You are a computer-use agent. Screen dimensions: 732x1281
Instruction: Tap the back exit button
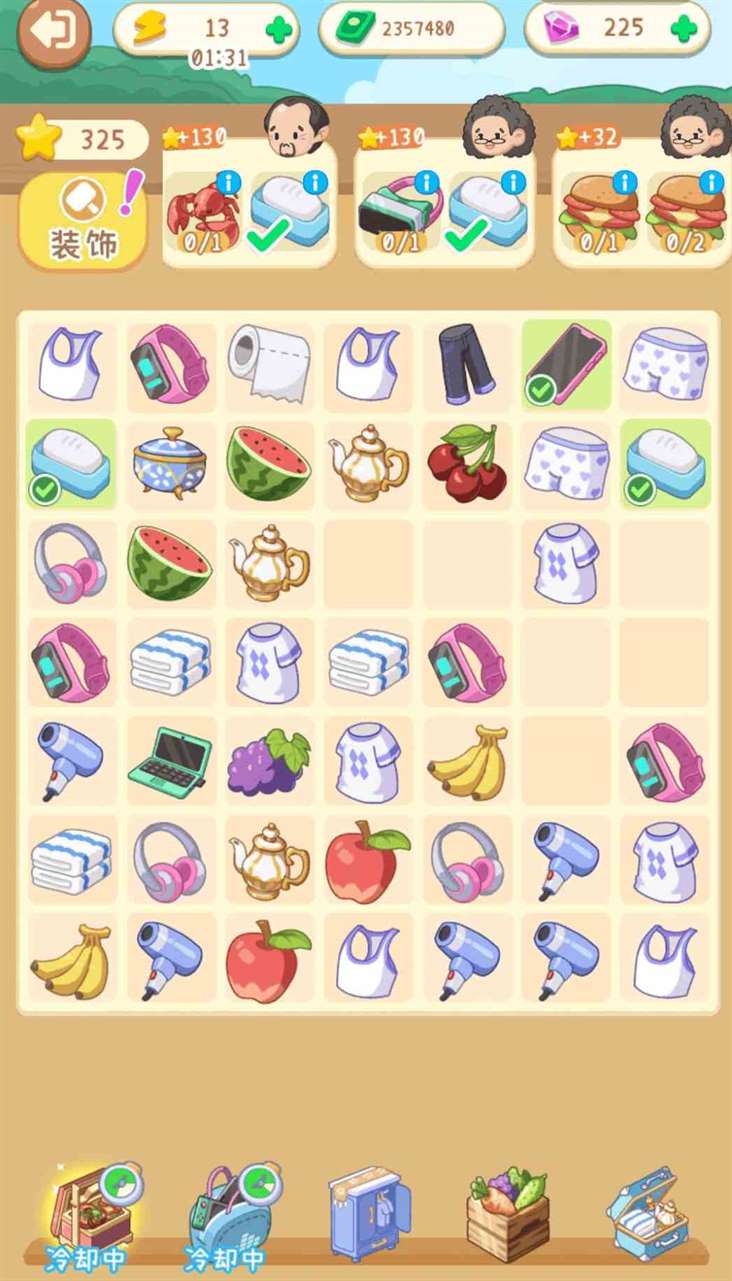coord(51,31)
